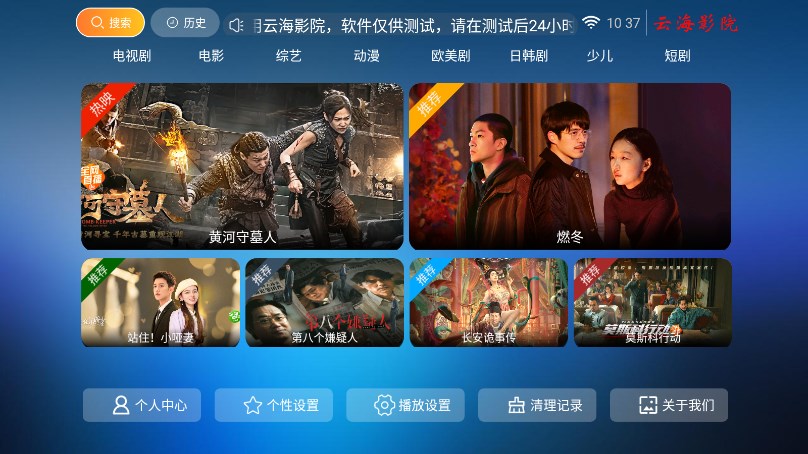Play 第八个嫌疑人 from recommendations
808x454 pixels.
324,302
